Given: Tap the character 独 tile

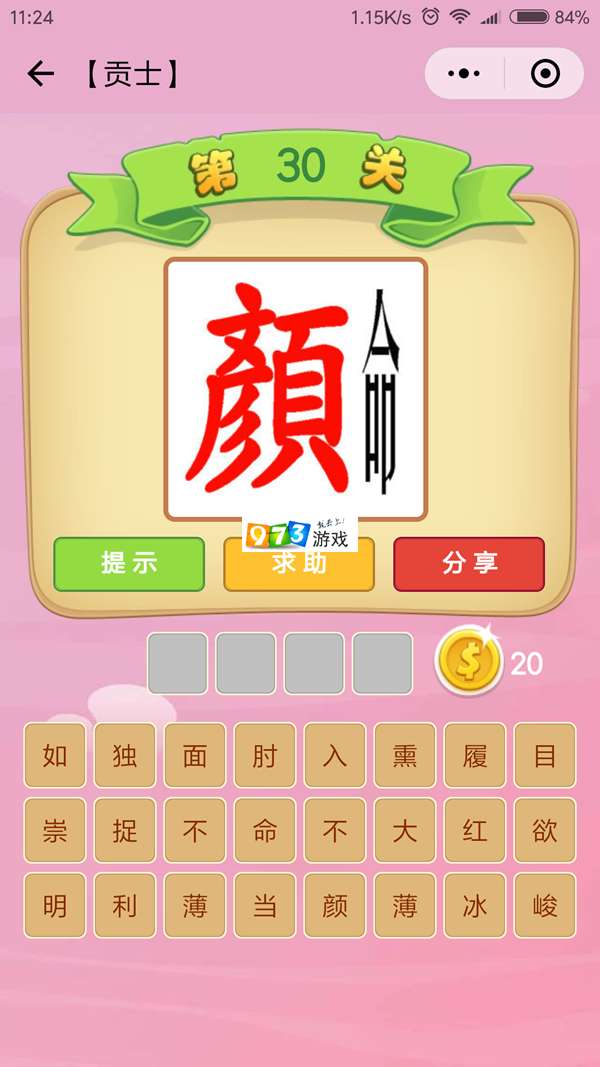Looking at the screenshot, I should (x=125, y=756).
